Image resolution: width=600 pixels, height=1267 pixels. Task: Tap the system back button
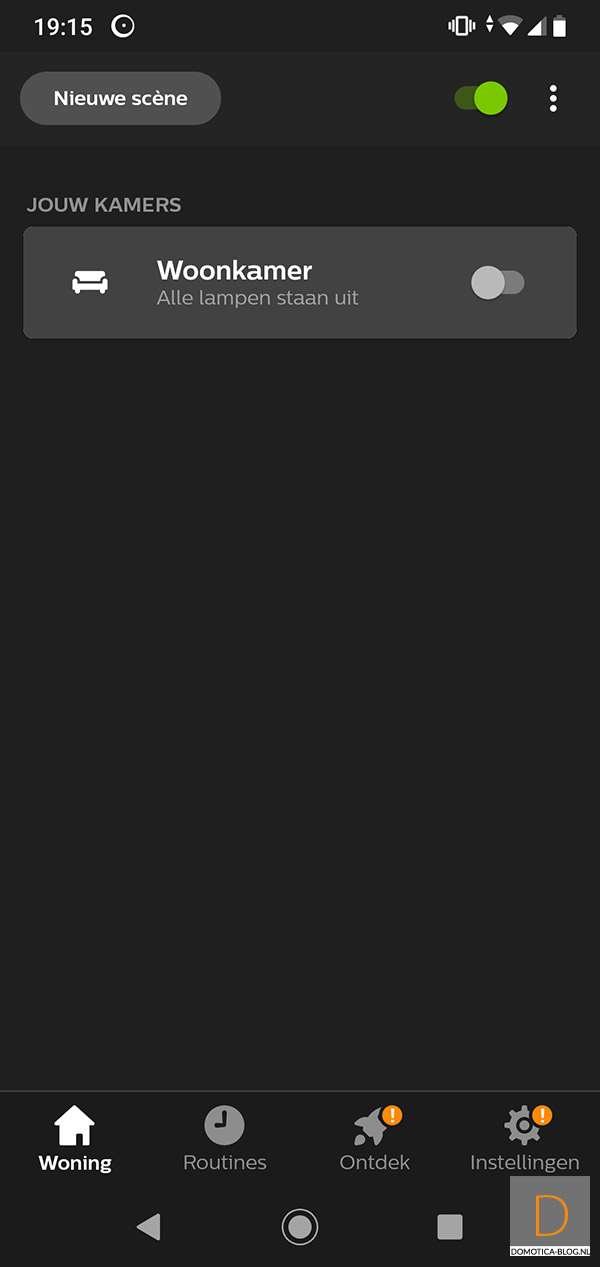coord(149,1226)
